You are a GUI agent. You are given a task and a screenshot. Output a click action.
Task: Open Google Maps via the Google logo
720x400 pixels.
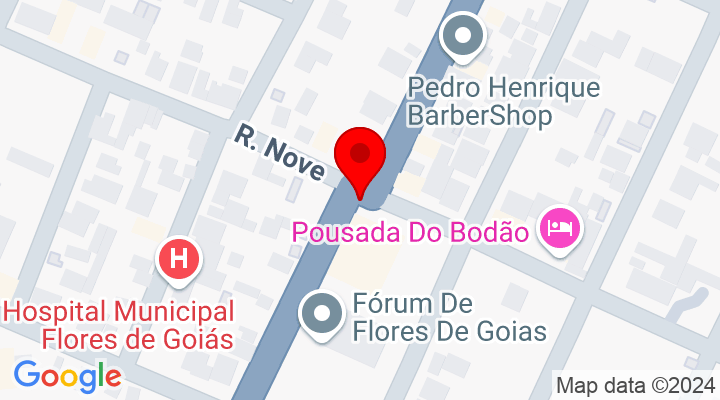click(67, 376)
